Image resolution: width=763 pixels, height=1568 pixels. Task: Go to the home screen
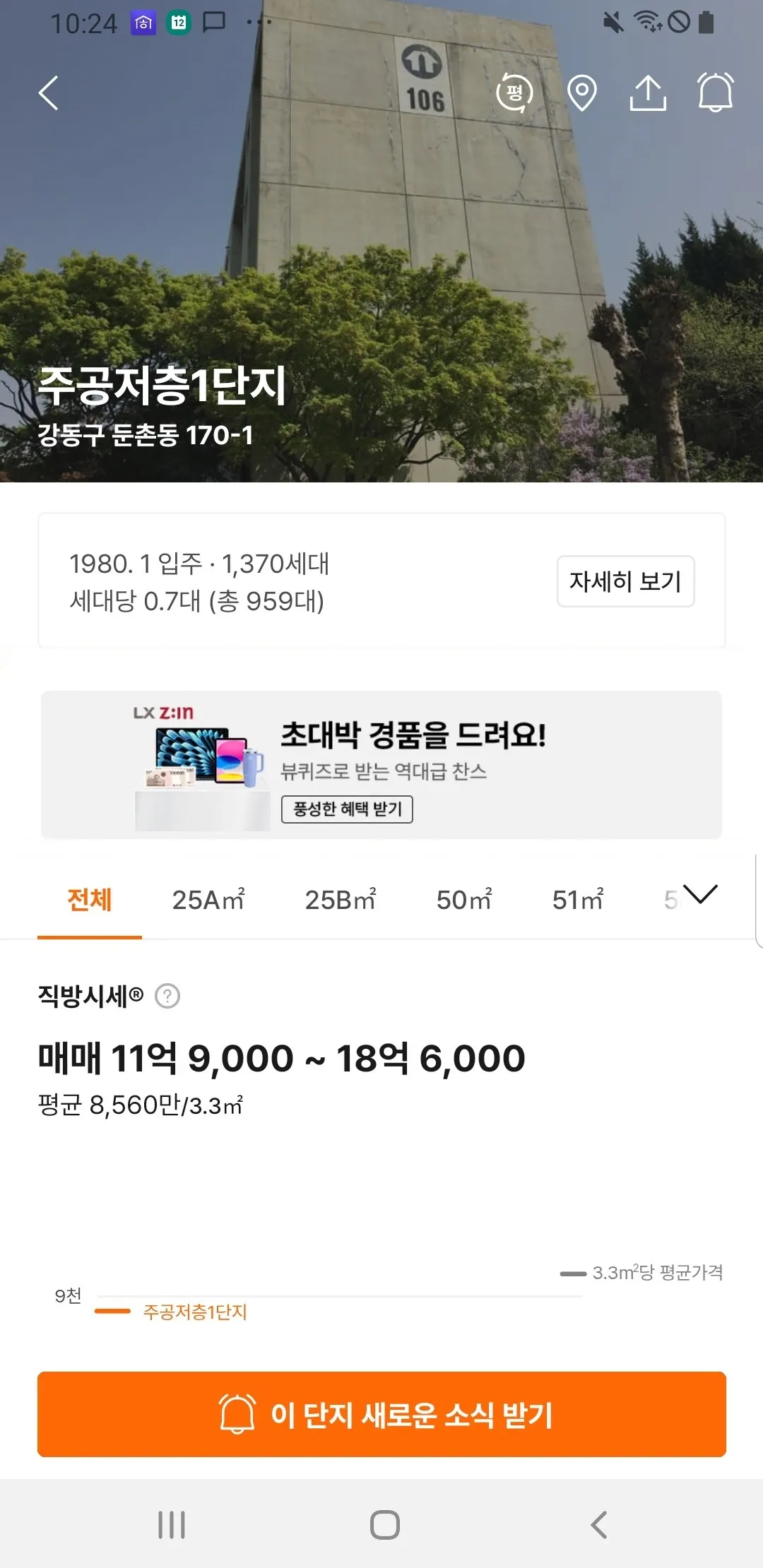(x=385, y=1524)
